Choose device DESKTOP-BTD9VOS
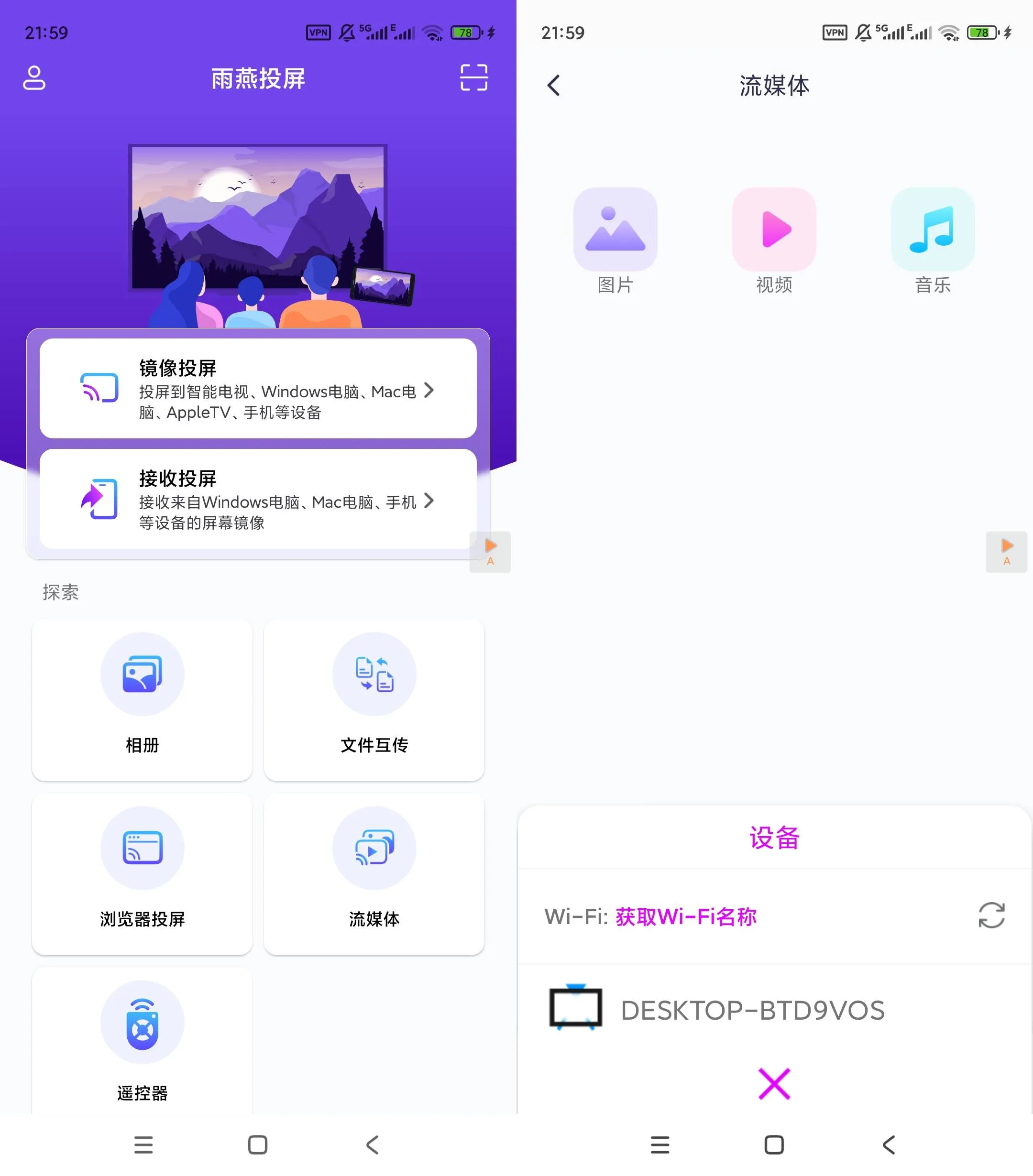Screen dimensions: 1033x1176 [x=752, y=1010]
